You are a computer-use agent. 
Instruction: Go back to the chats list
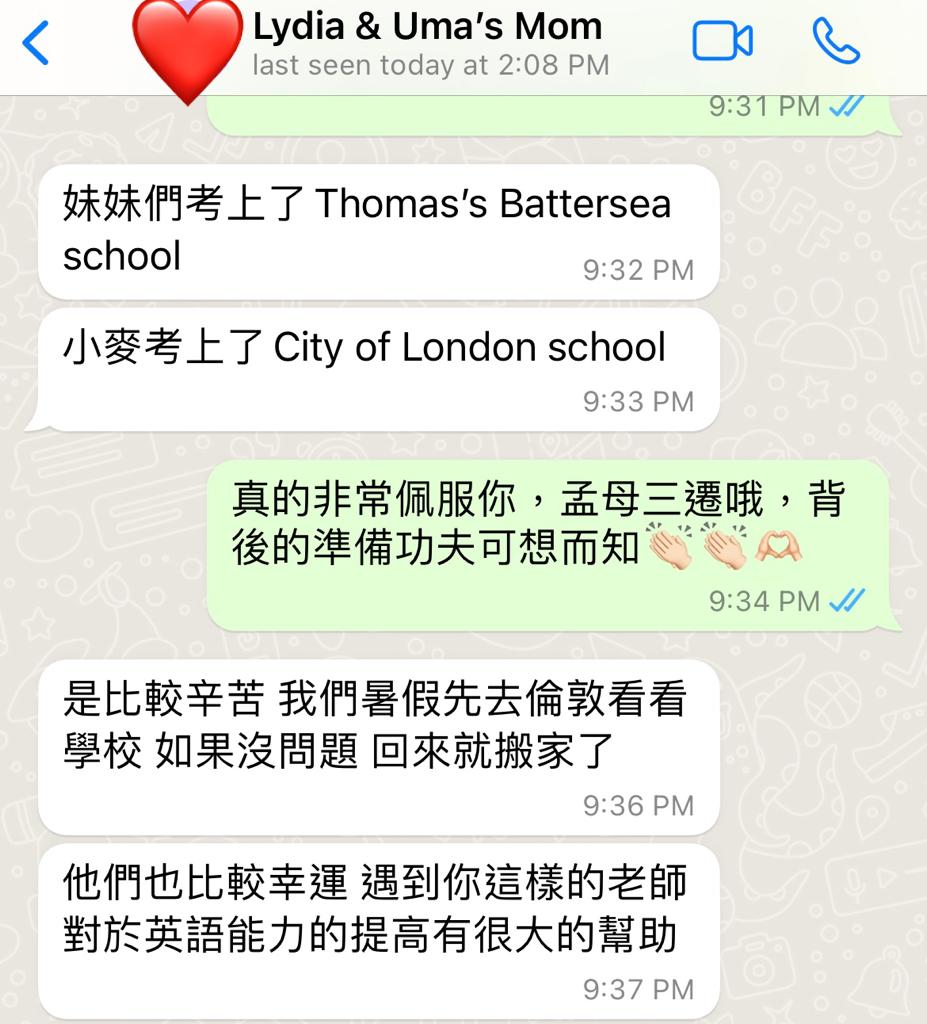pos(35,45)
